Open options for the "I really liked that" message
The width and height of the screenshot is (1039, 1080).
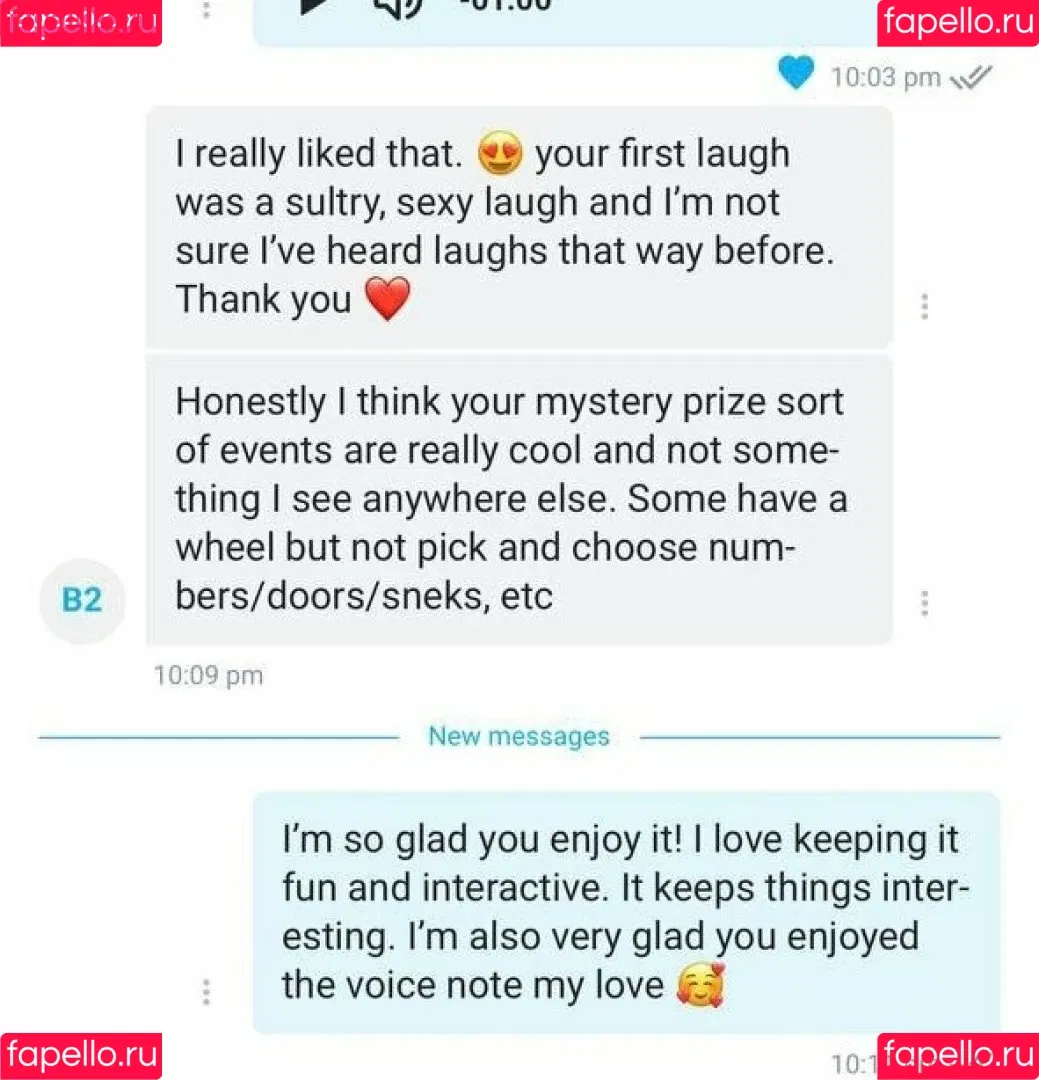pyautogui.click(x=924, y=306)
